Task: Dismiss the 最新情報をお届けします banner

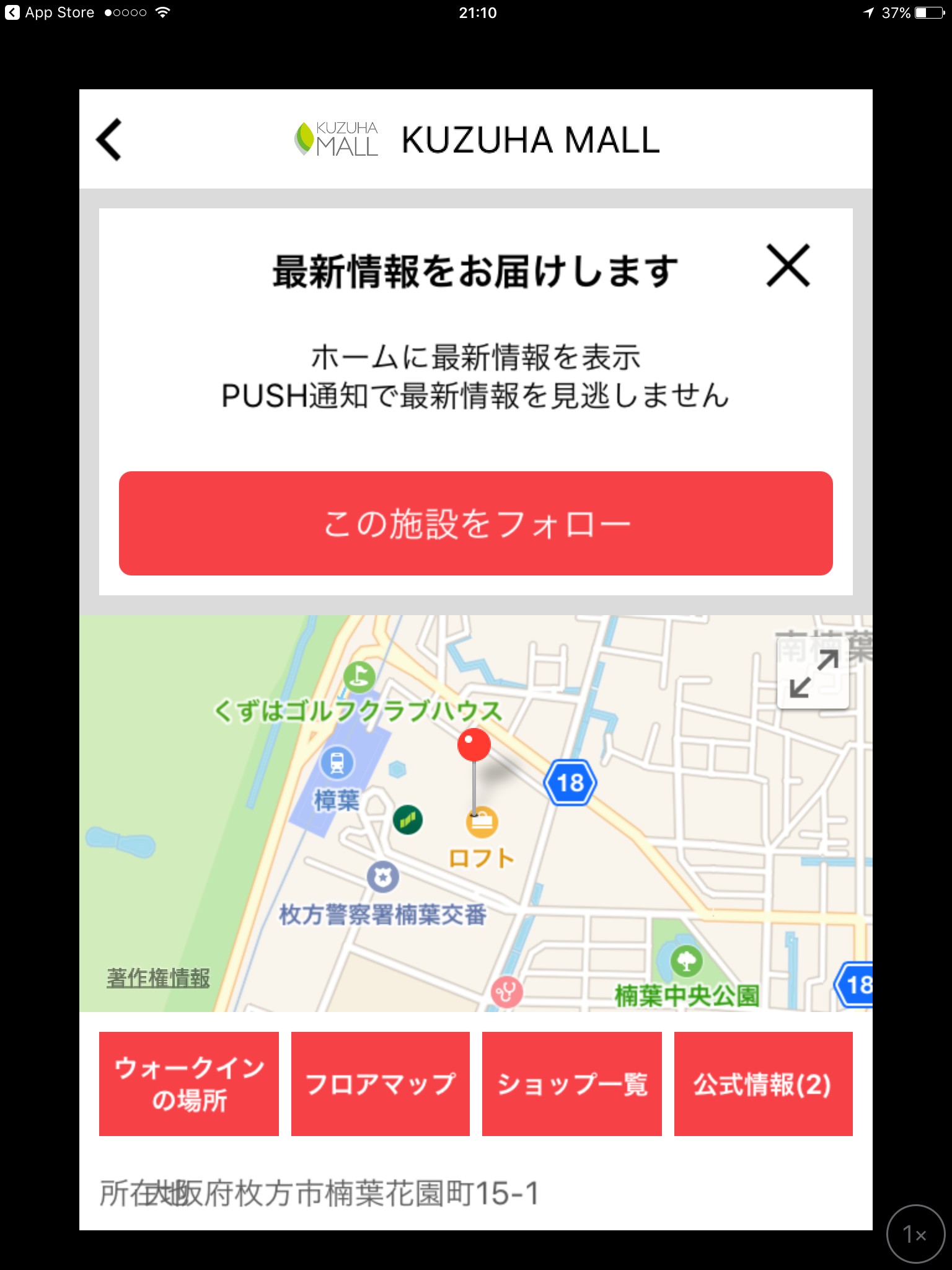Action: (787, 266)
